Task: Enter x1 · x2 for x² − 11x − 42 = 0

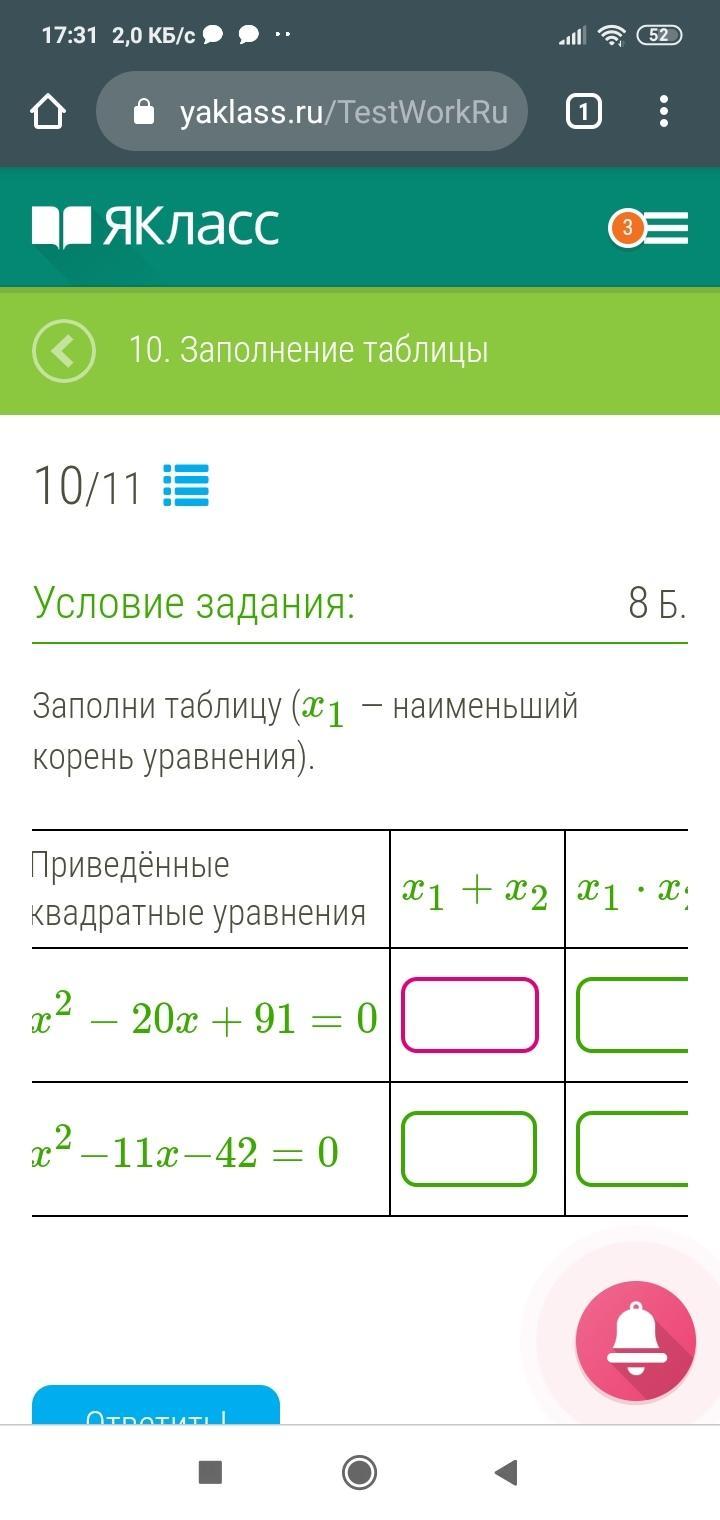Action: [632, 1149]
